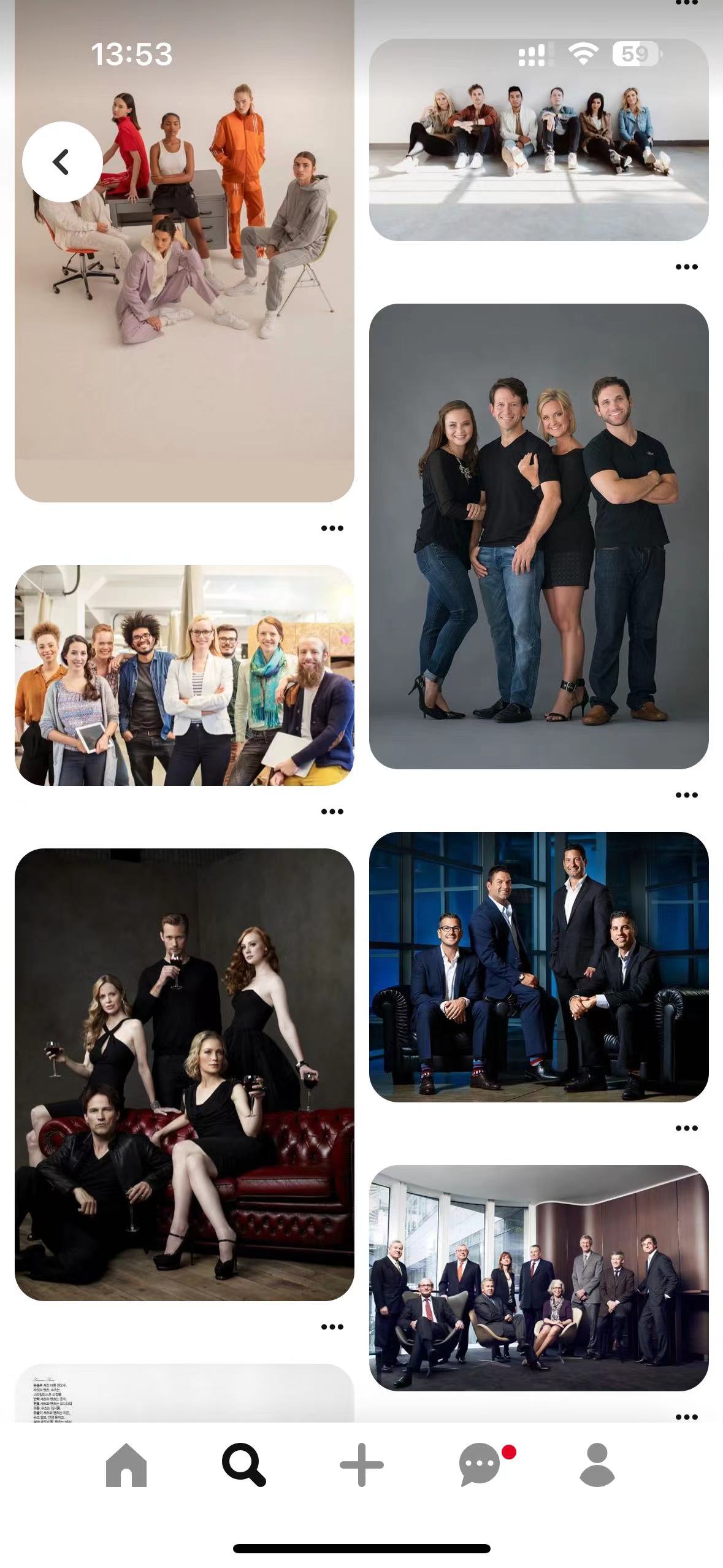Open options under the black tops group pin

(686, 795)
